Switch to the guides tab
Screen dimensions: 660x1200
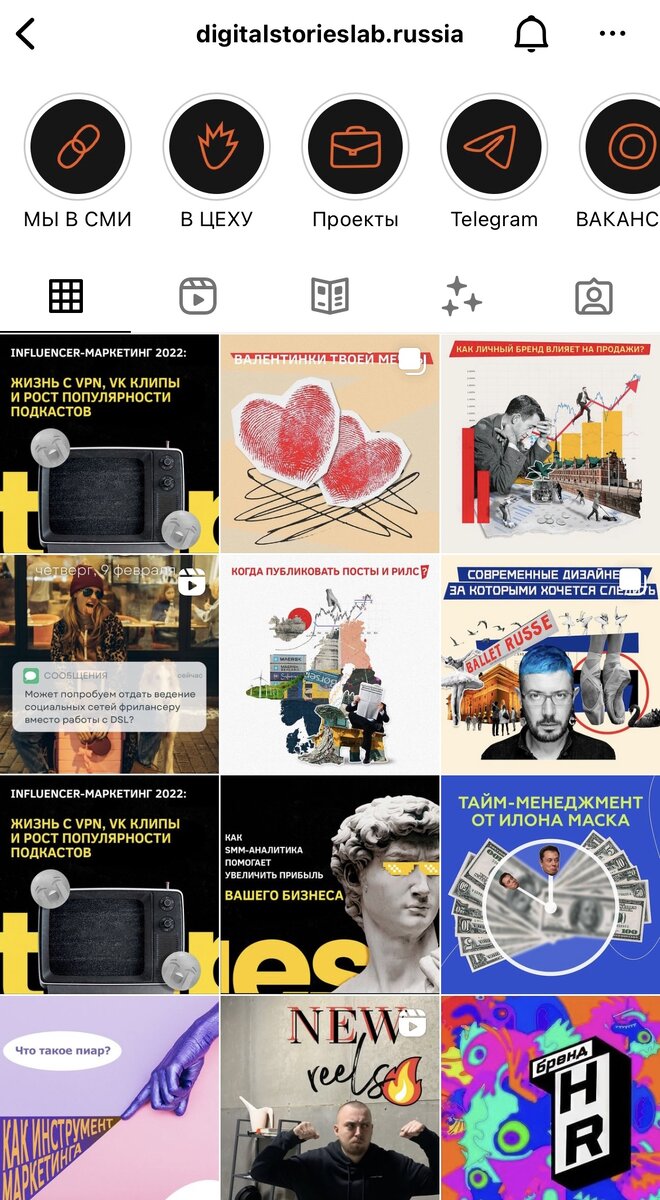(330, 296)
